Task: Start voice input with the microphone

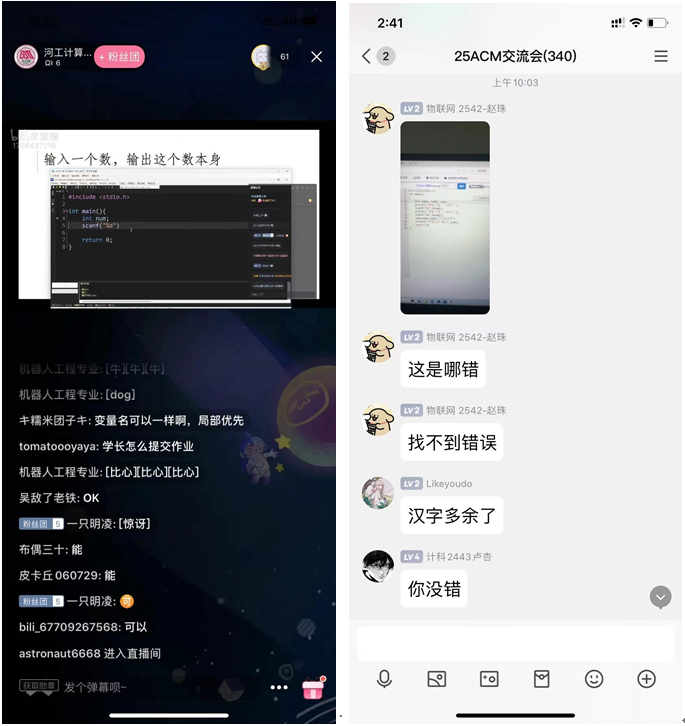Action: coord(384,679)
